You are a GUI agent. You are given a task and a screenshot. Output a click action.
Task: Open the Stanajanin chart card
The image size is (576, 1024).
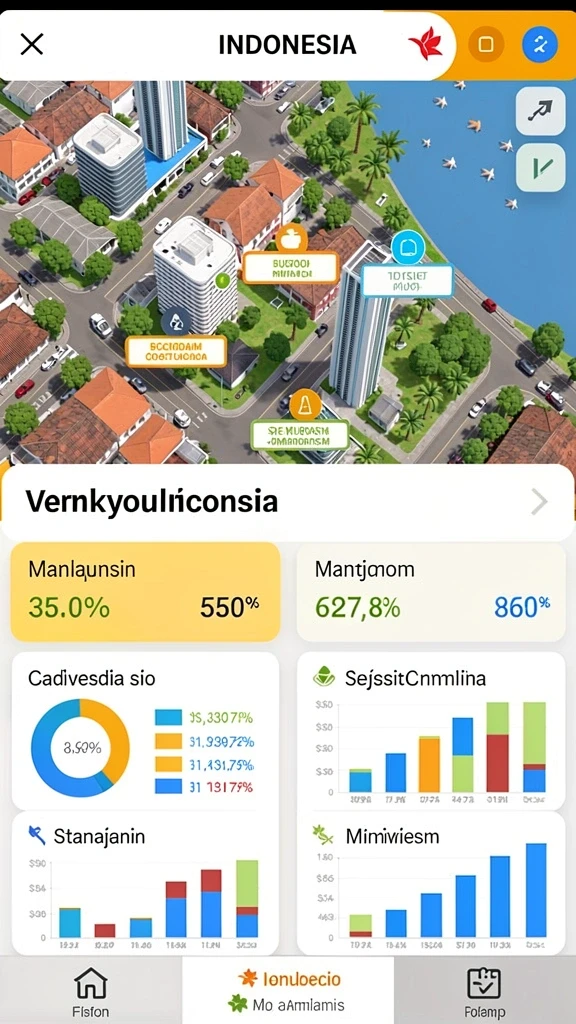coord(145,883)
